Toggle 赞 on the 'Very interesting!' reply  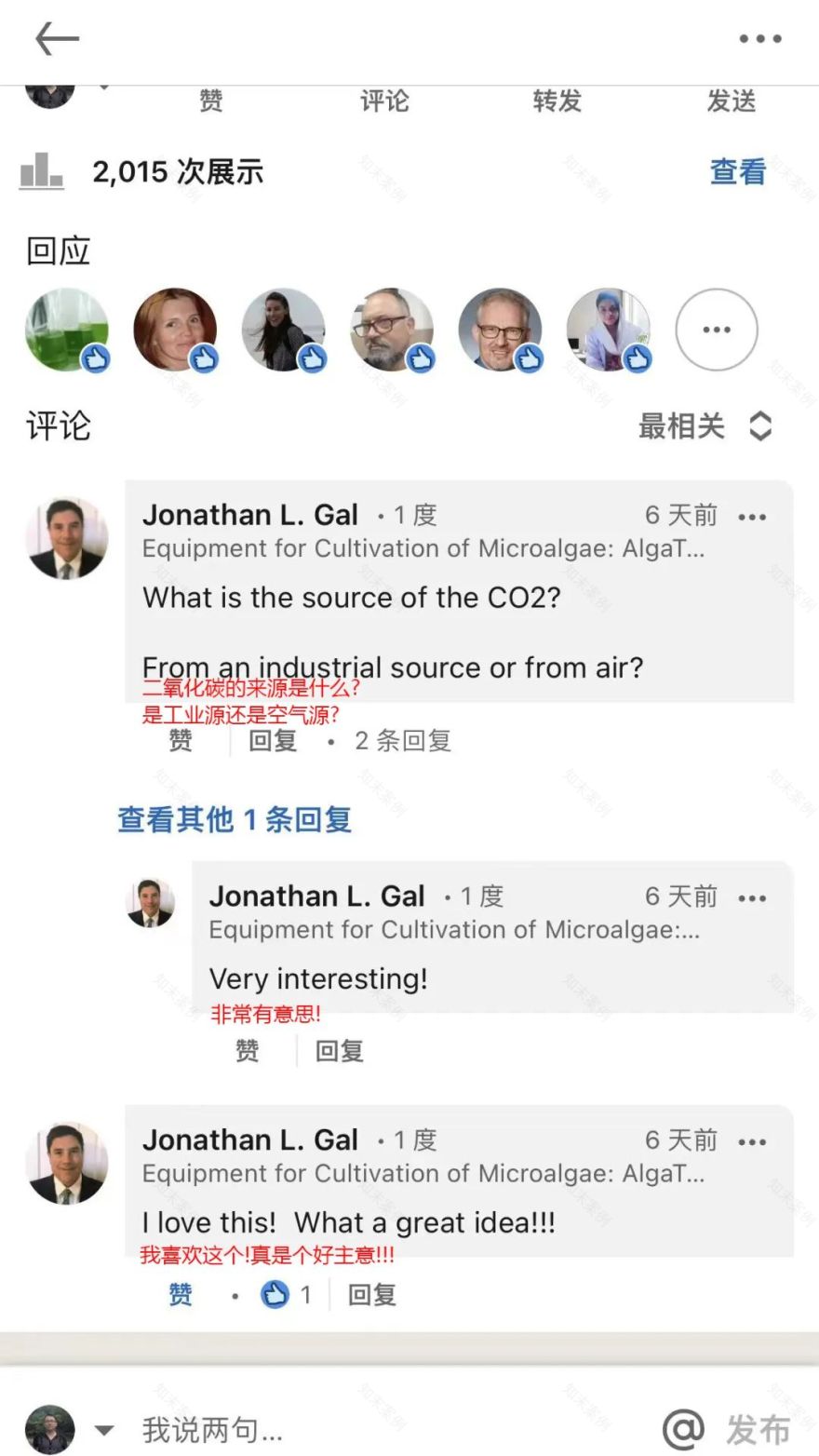point(248,1051)
